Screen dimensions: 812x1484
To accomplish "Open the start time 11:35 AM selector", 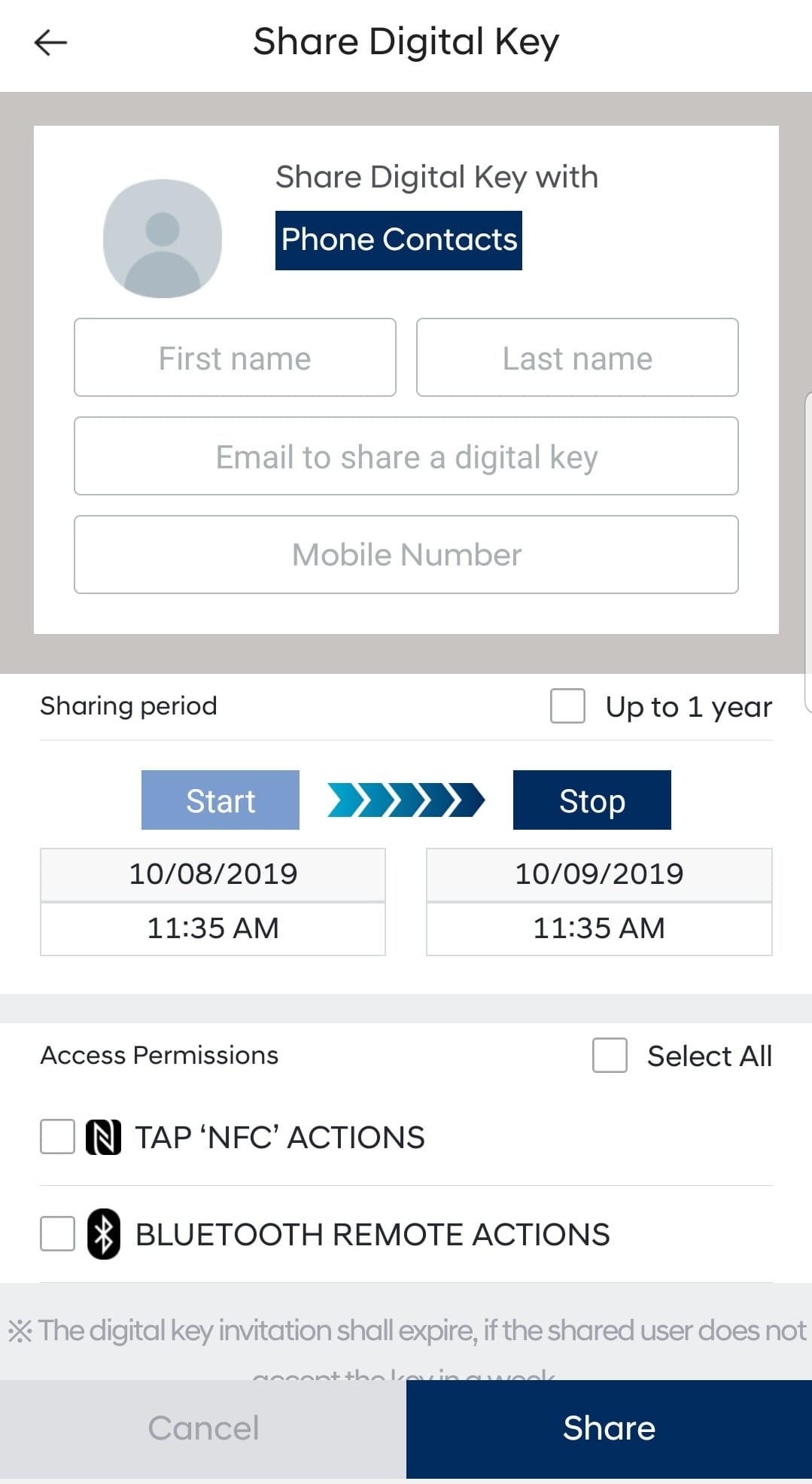I will pos(211,928).
